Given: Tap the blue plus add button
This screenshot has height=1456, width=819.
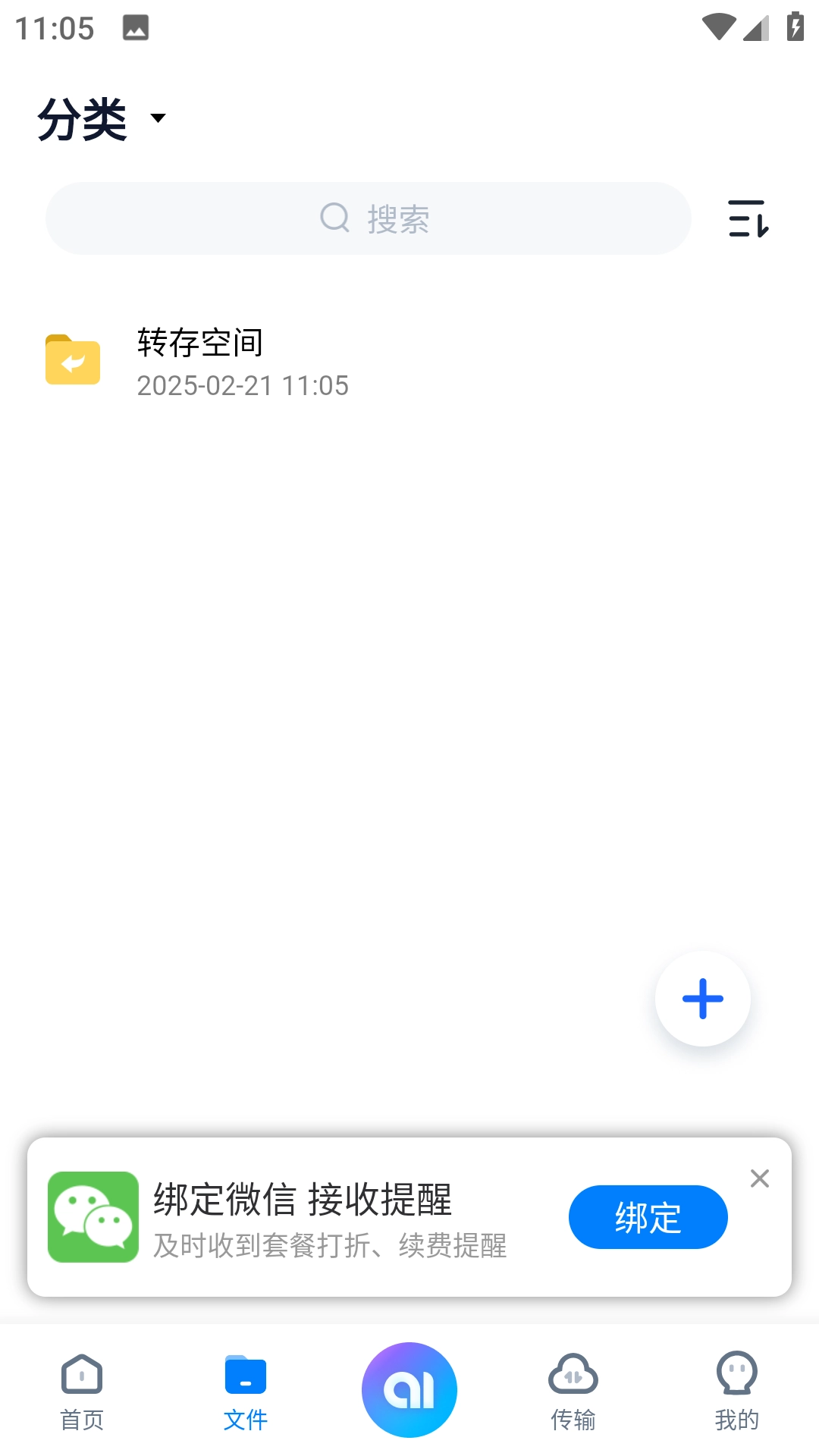Looking at the screenshot, I should (x=703, y=999).
